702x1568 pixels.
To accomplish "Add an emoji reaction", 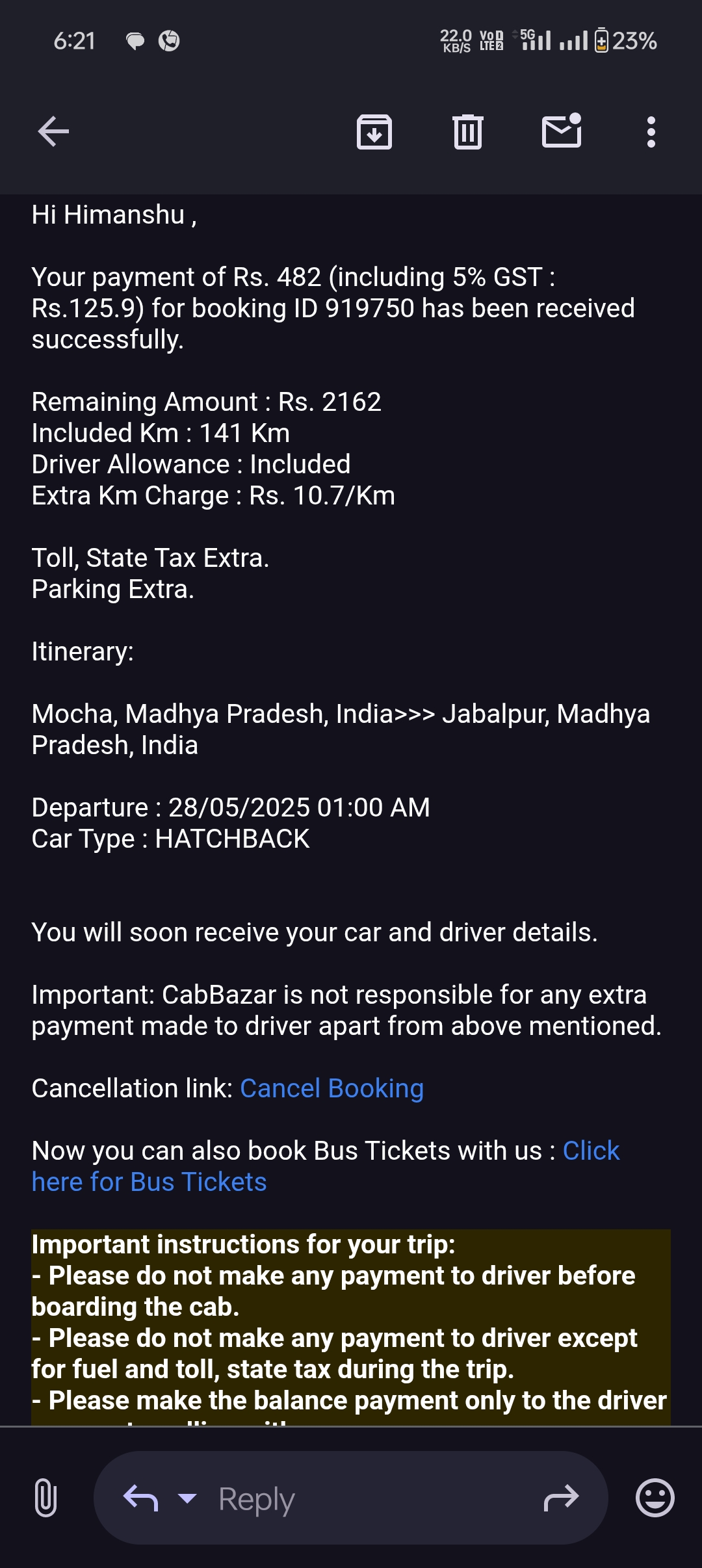I will click(655, 1498).
